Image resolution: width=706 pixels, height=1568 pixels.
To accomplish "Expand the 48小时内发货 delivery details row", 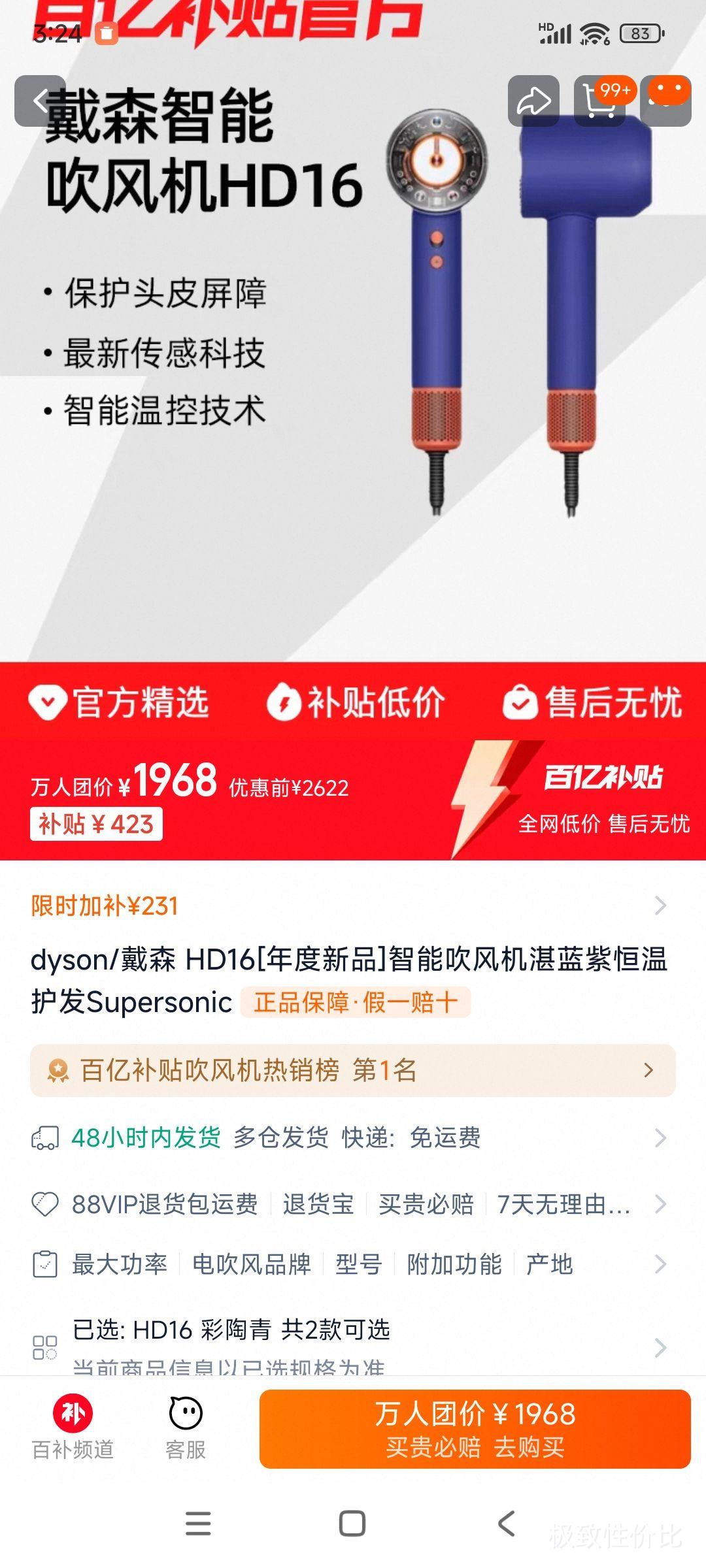I will point(353,1139).
